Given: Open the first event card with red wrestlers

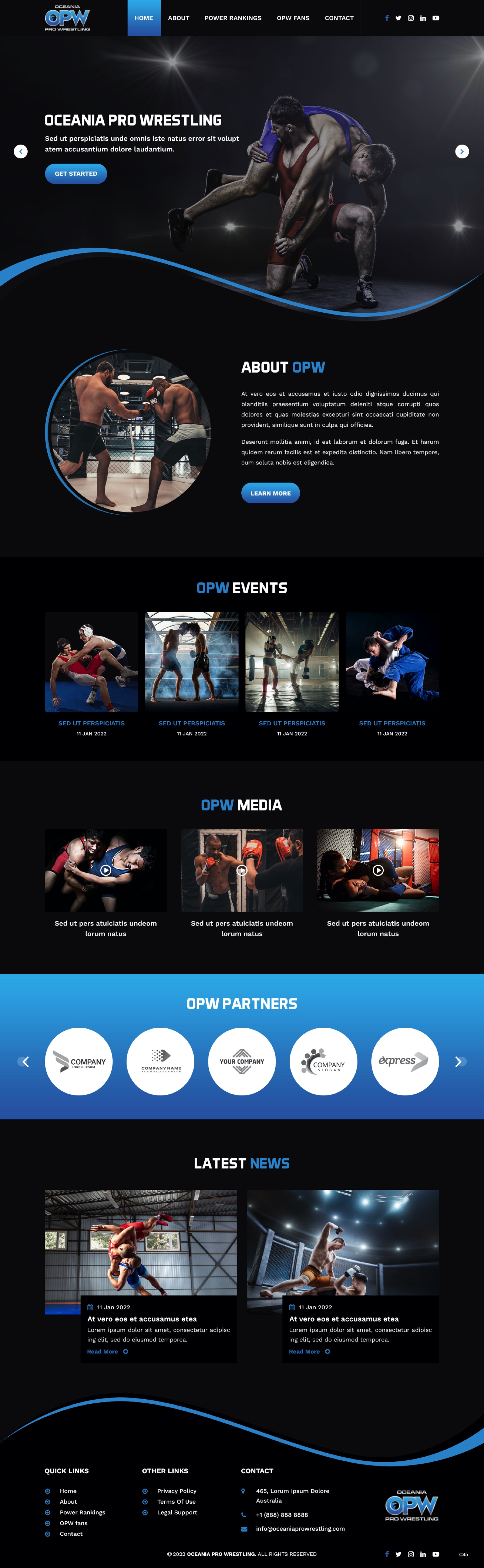Looking at the screenshot, I should (91, 662).
